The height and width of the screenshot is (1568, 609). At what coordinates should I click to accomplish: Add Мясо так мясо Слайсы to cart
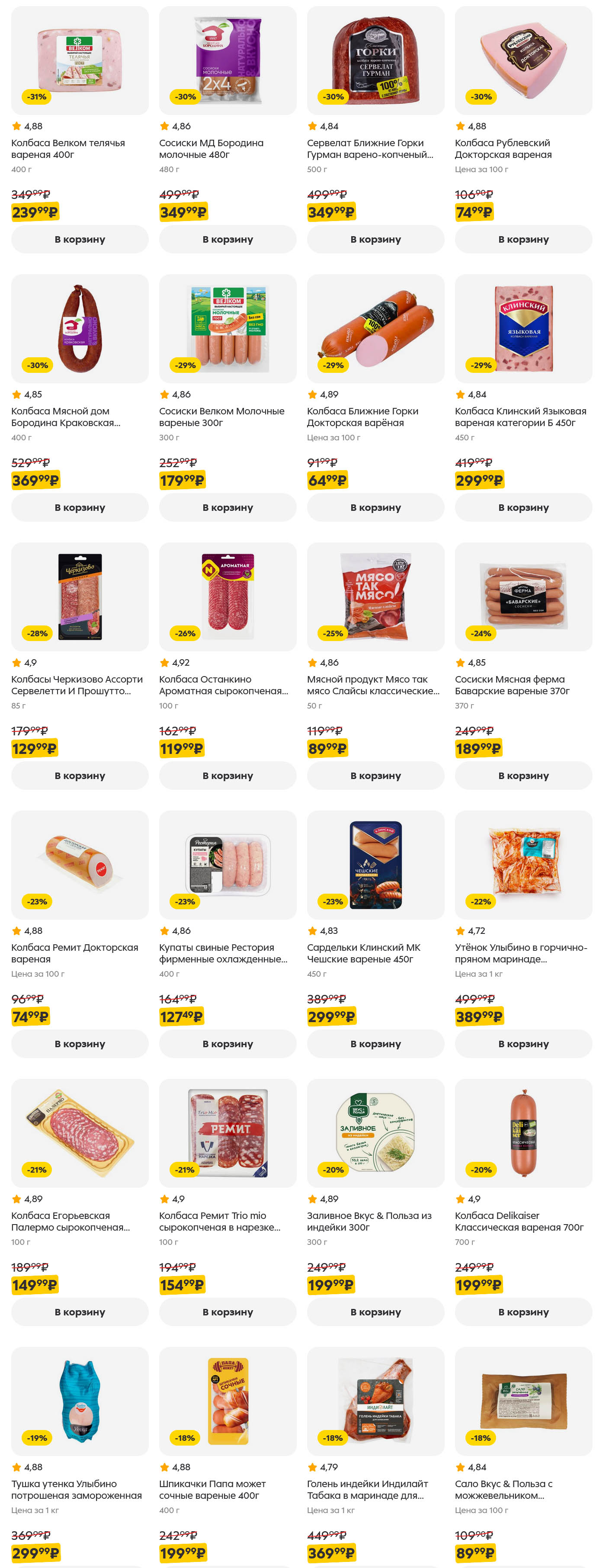pos(375,776)
